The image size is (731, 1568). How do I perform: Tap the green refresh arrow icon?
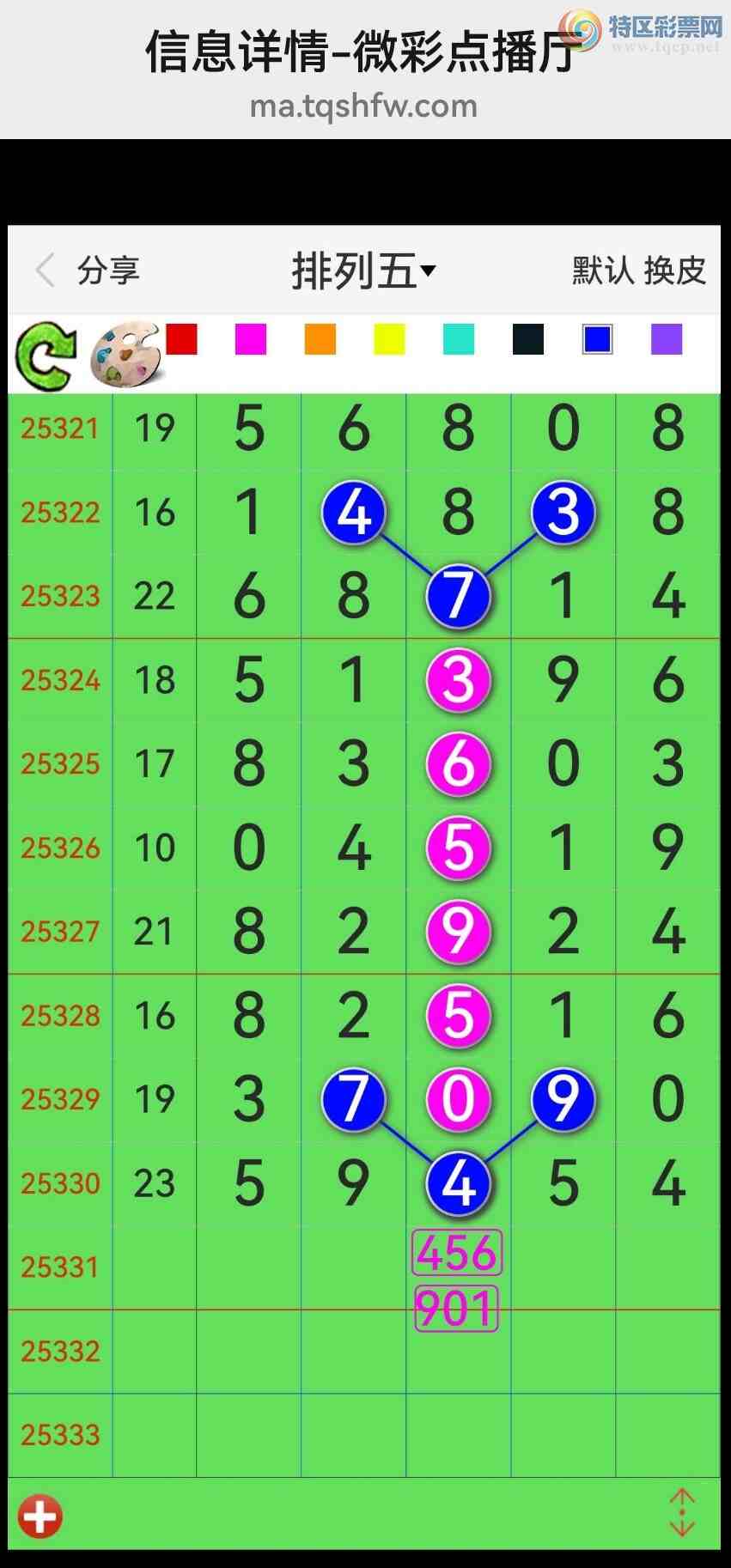tap(45, 356)
